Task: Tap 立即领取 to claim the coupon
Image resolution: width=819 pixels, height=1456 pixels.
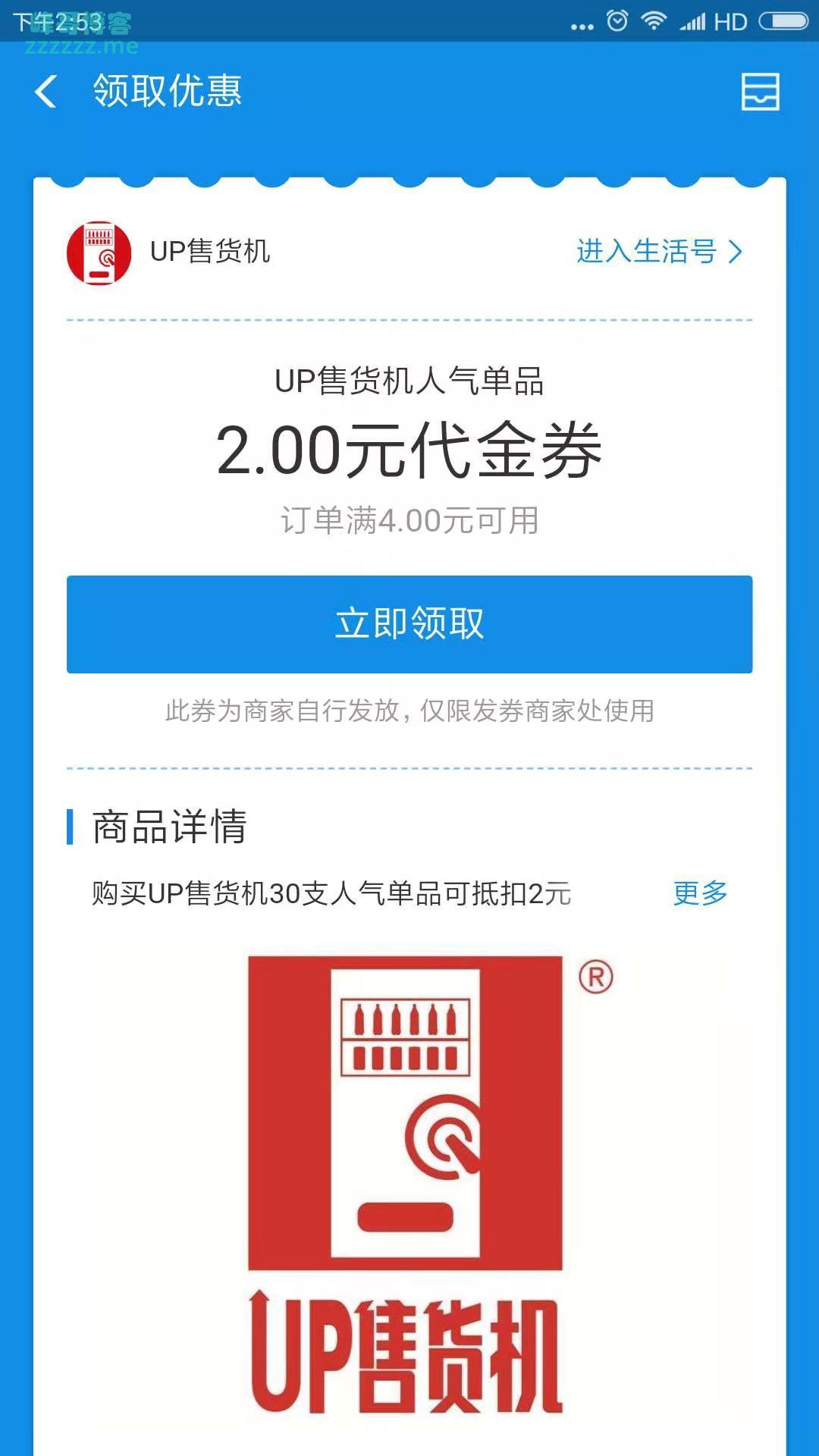Action: [x=409, y=624]
